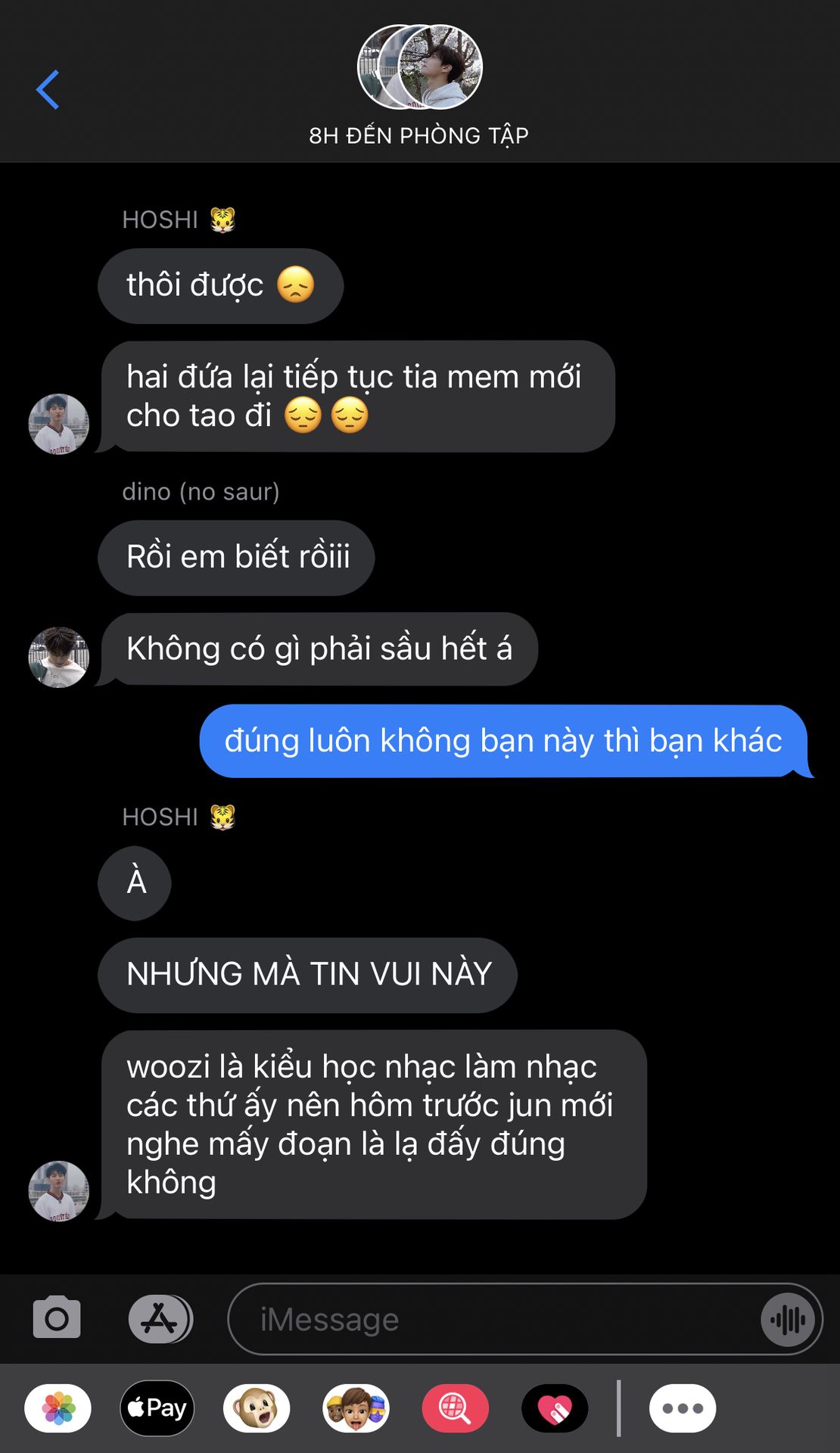Tap HOSHI's avatar beside the woozi message
840x1453 pixels.
click(59, 1190)
